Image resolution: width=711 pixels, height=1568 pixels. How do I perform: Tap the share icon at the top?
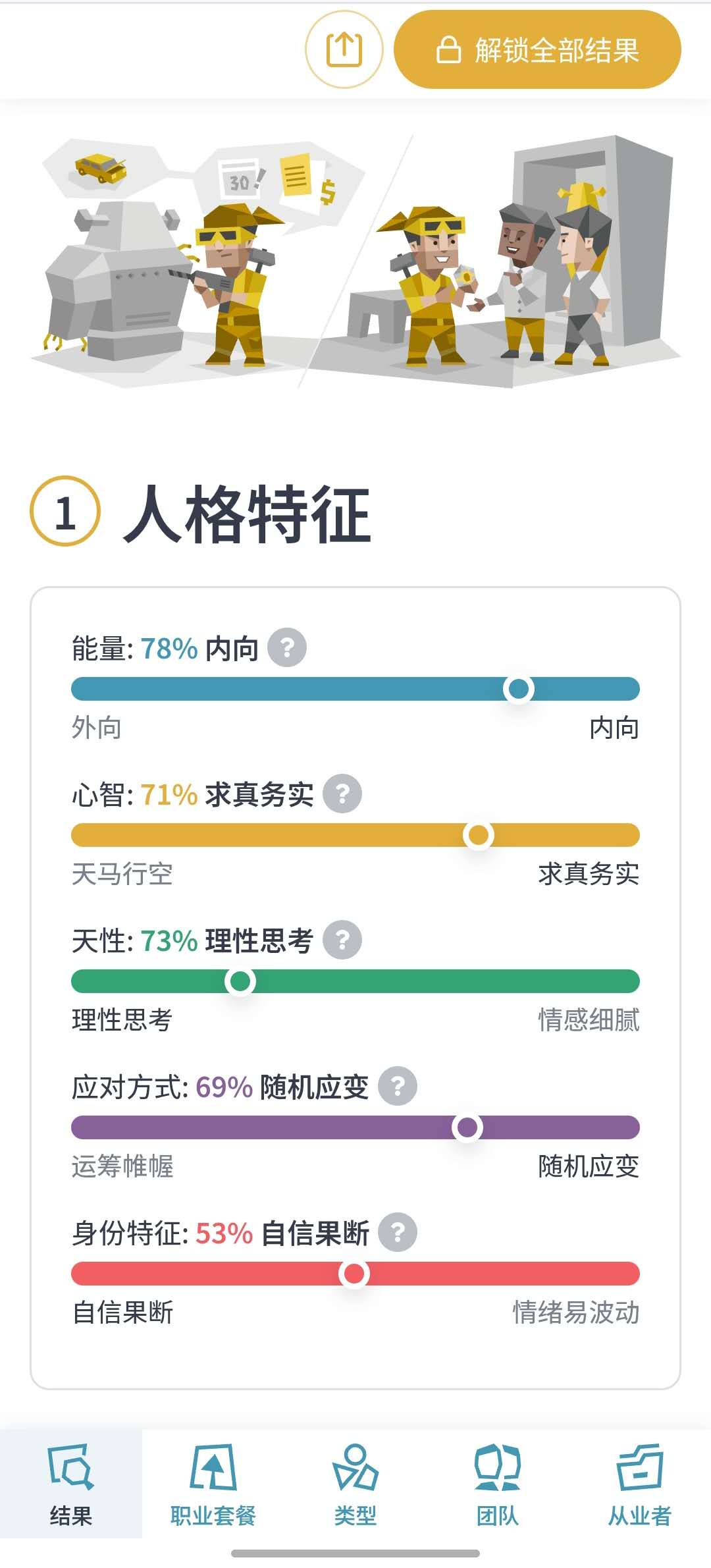344,49
